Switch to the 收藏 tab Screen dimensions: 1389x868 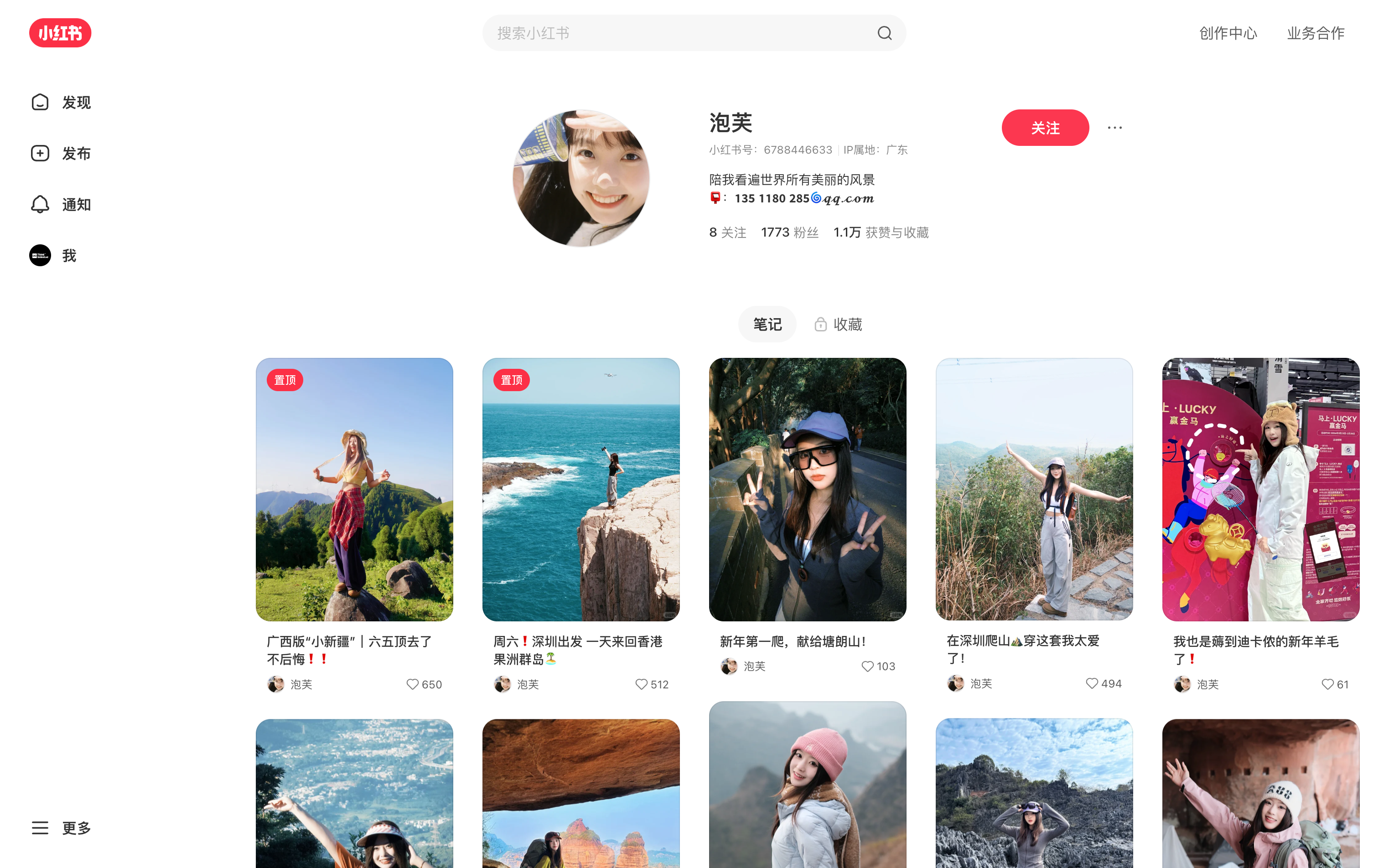click(x=838, y=324)
